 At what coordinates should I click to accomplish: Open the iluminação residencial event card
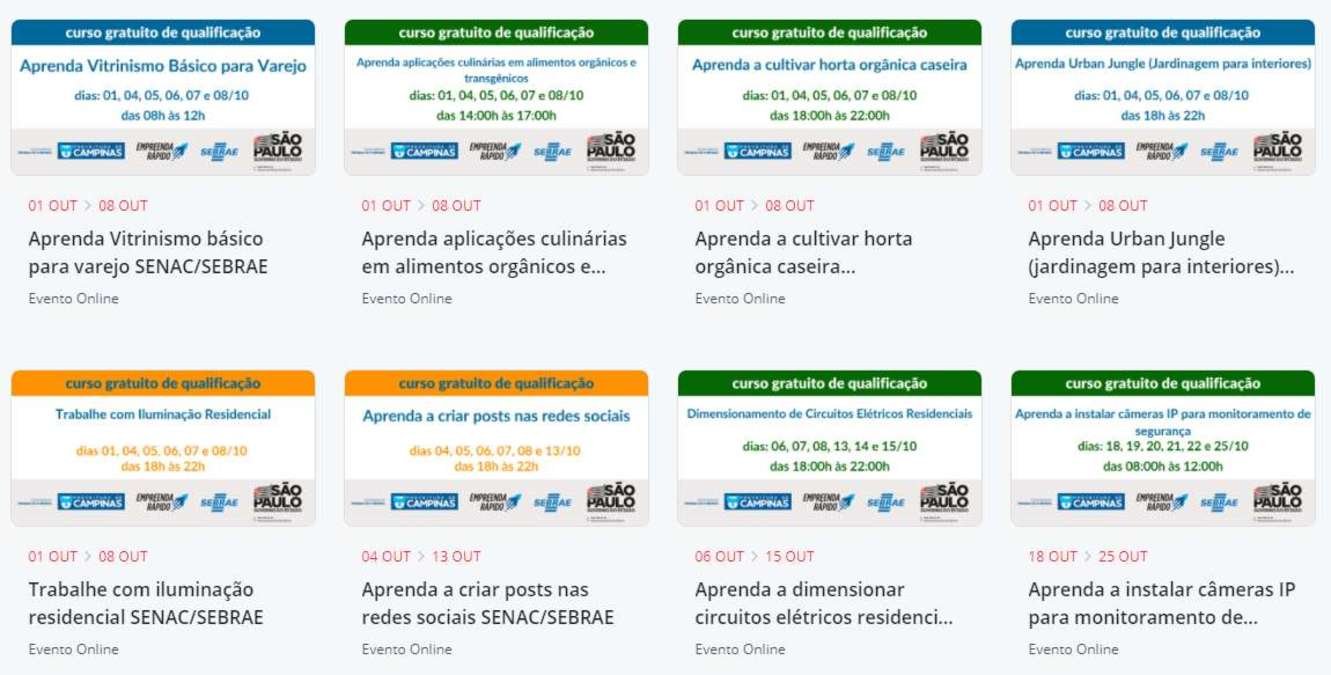click(x=146, y=603)
